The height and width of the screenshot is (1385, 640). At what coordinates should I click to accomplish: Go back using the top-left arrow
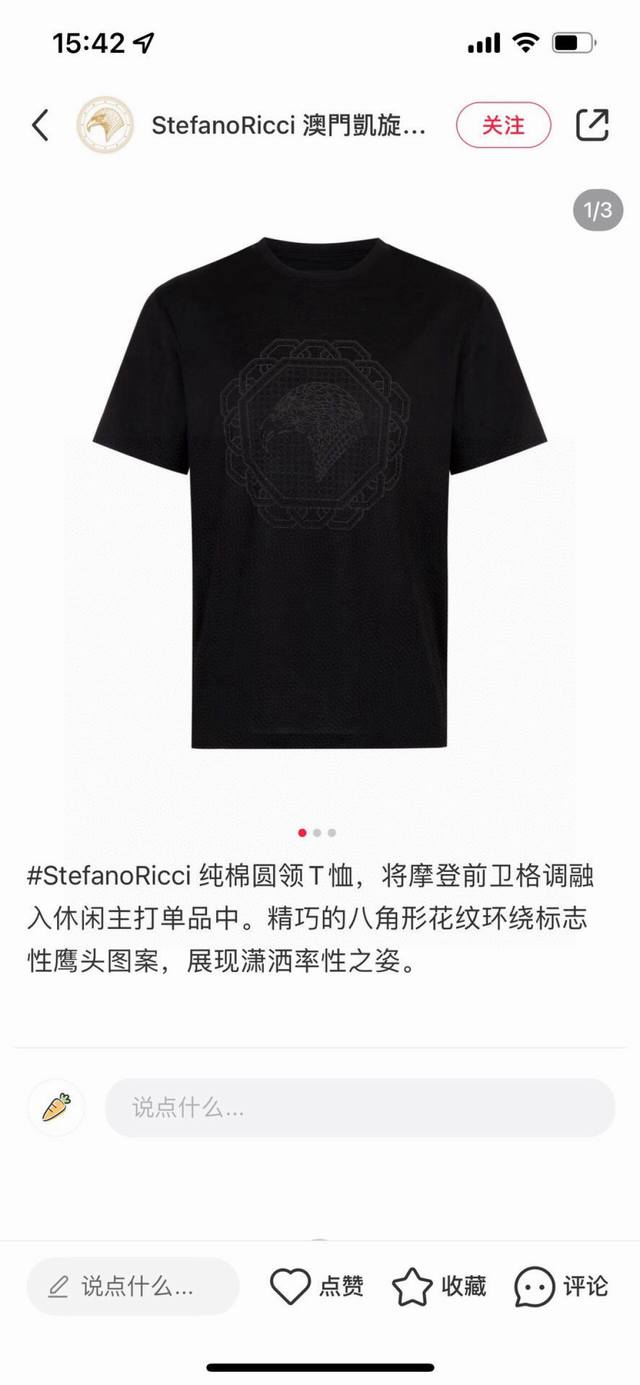(x=40, y=125)
